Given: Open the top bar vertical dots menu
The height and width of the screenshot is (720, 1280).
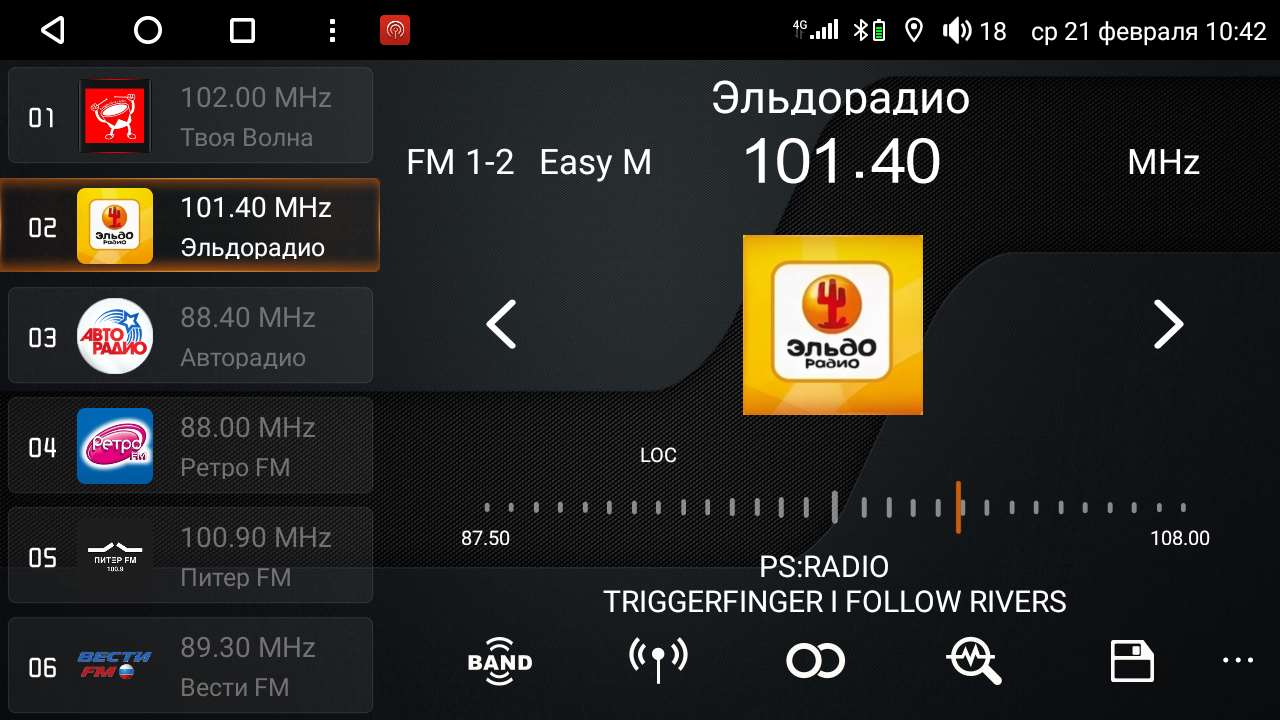Looking at the screenshot, I should click(333, 31).
